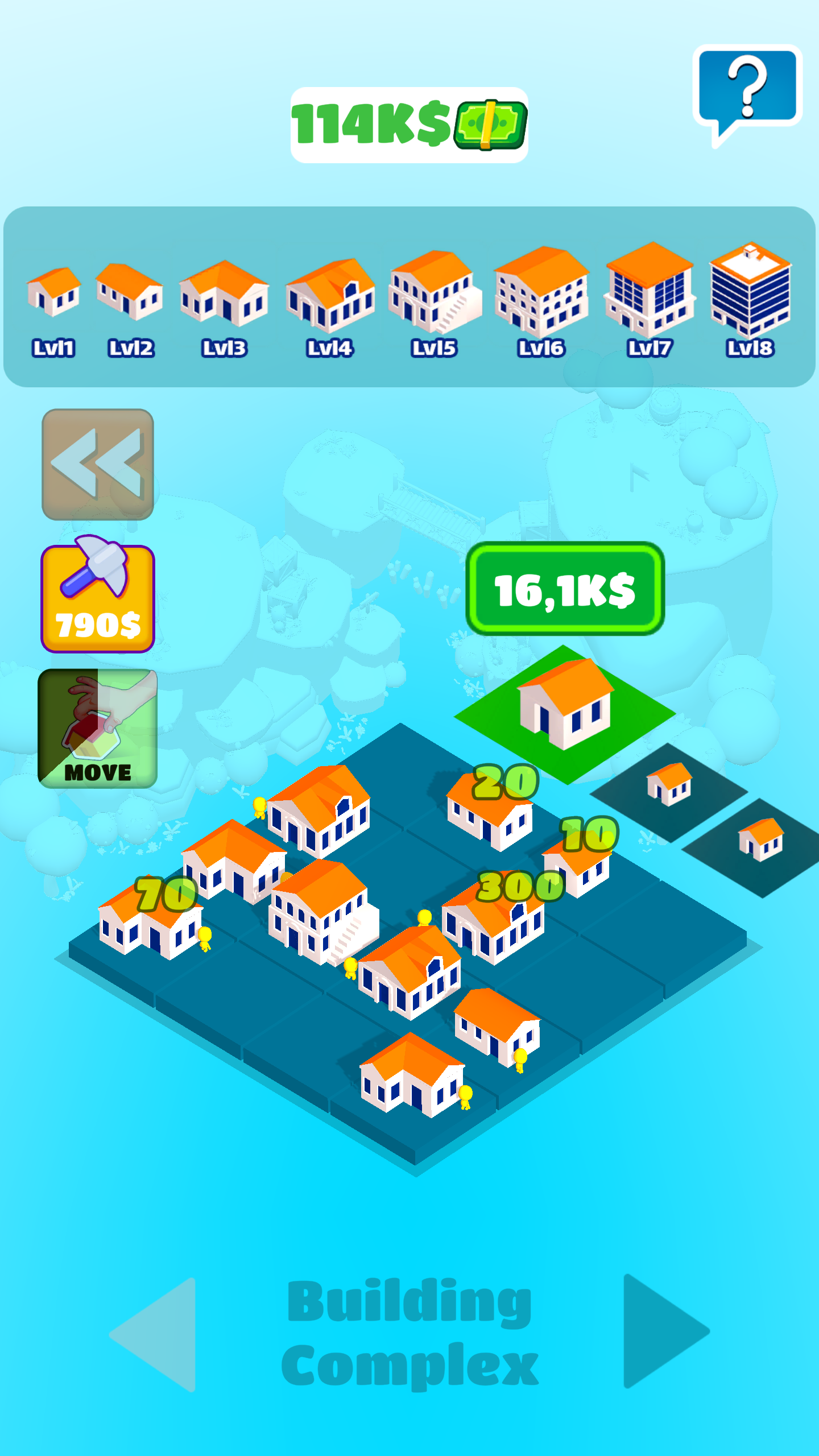Purchase the new house for 16,1K$
The width and height of the screenshot is (819, 1456).
tap(565, 589)
